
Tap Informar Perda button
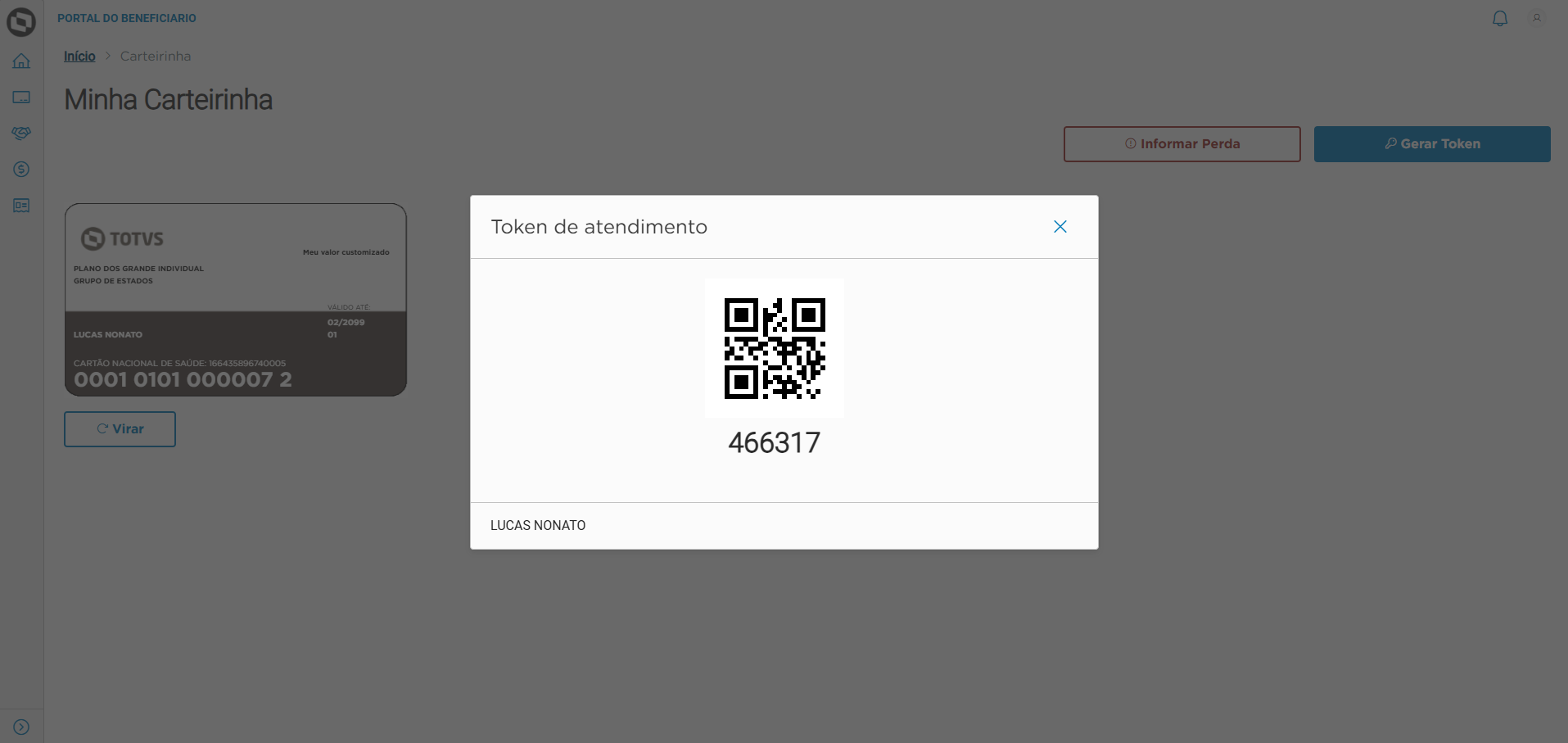click(x=1182, y=144)
